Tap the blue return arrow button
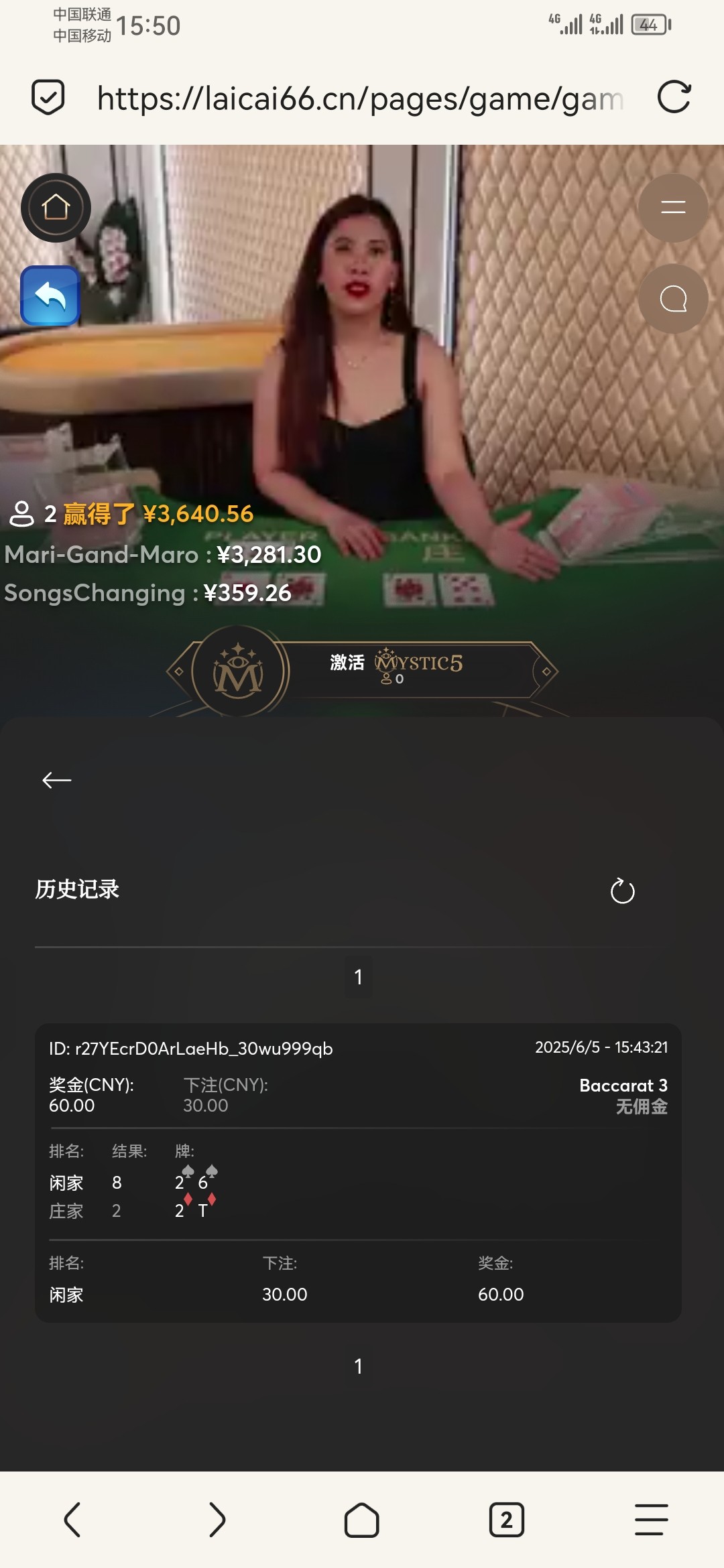 coord(50,296)
